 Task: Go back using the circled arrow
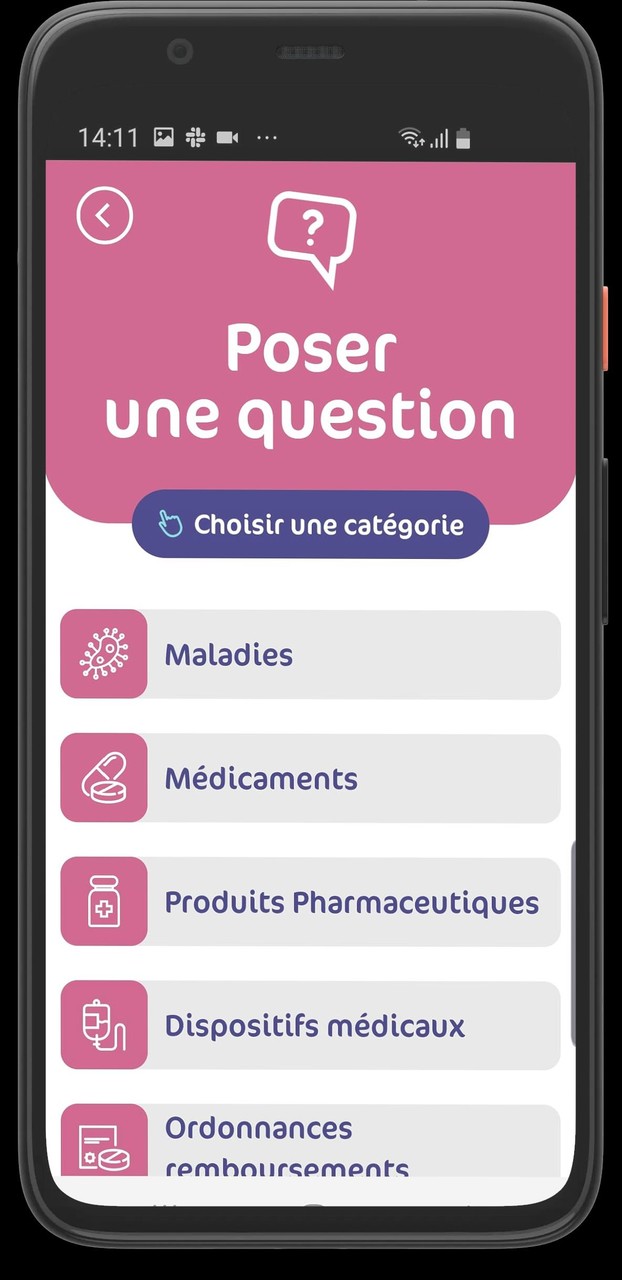click(105, 215)
